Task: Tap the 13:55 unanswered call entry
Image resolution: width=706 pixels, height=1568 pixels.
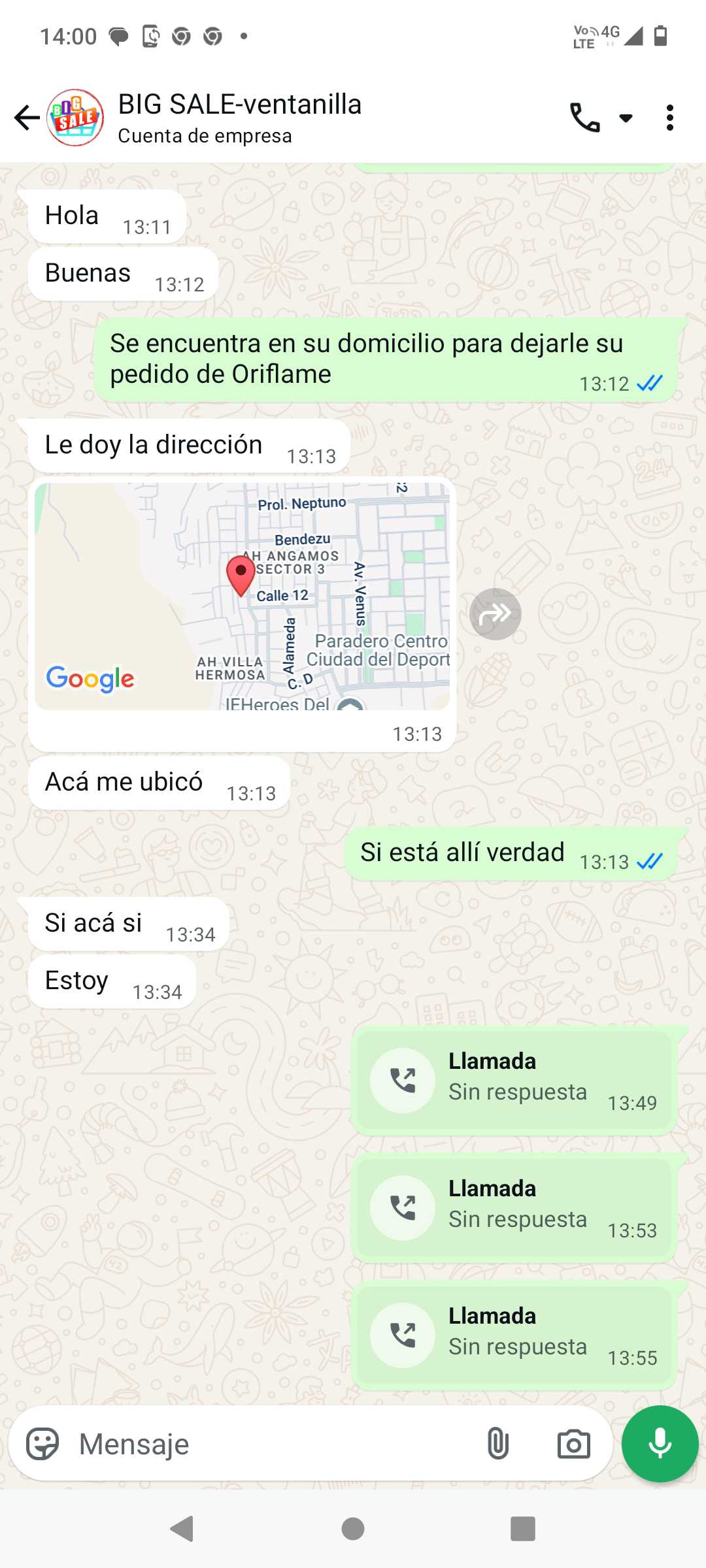Action: 514,1335
